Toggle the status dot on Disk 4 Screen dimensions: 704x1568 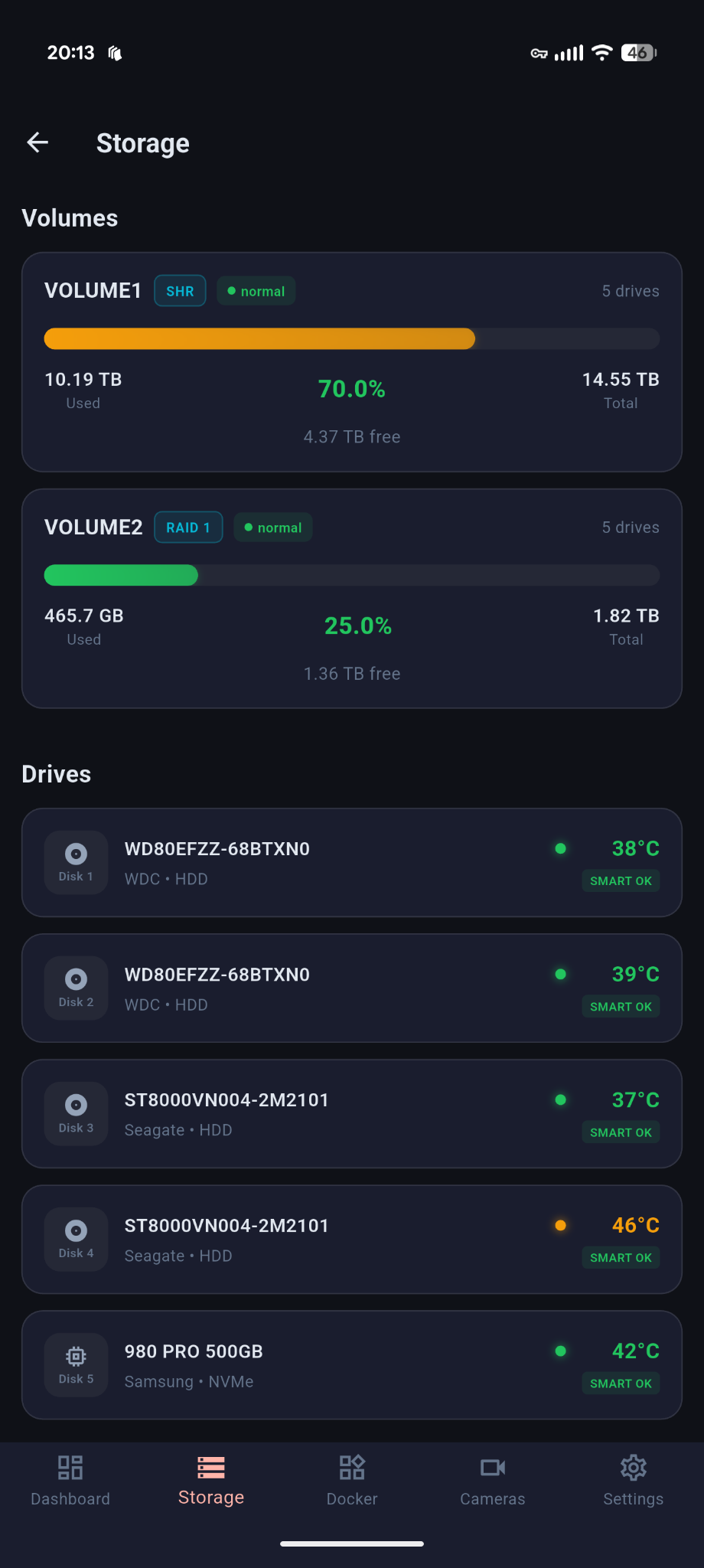560,1226
